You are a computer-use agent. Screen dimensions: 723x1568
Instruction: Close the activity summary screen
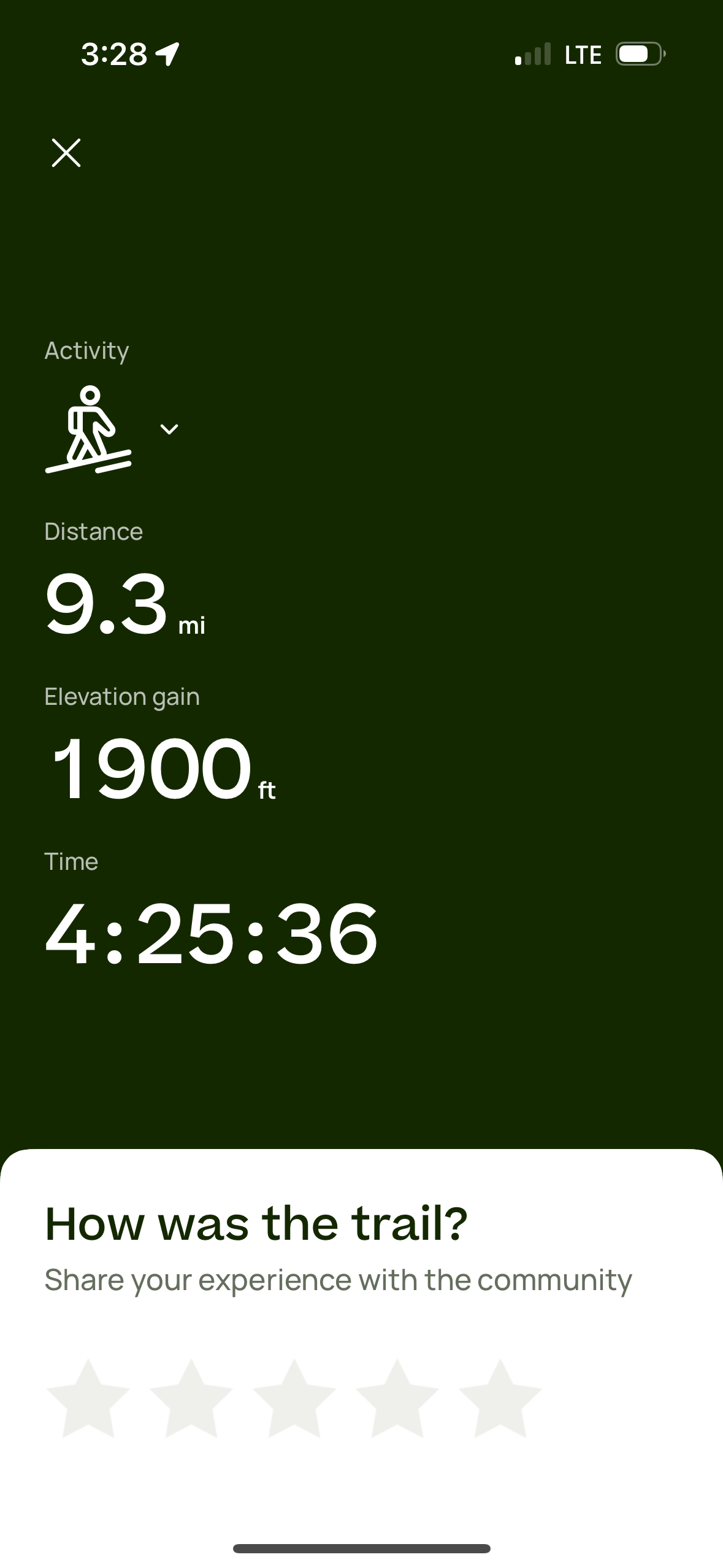pos(66,153)
